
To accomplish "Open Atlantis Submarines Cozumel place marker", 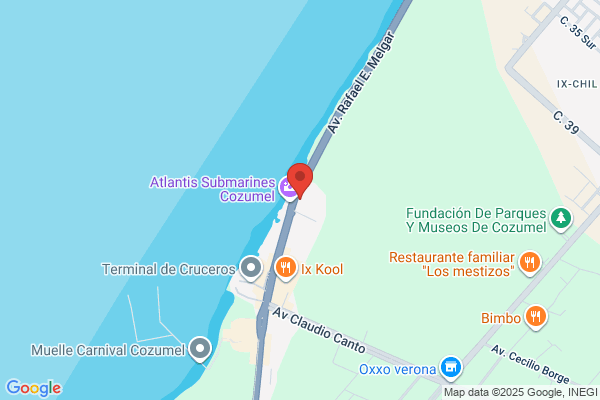I will coord(288,189).
